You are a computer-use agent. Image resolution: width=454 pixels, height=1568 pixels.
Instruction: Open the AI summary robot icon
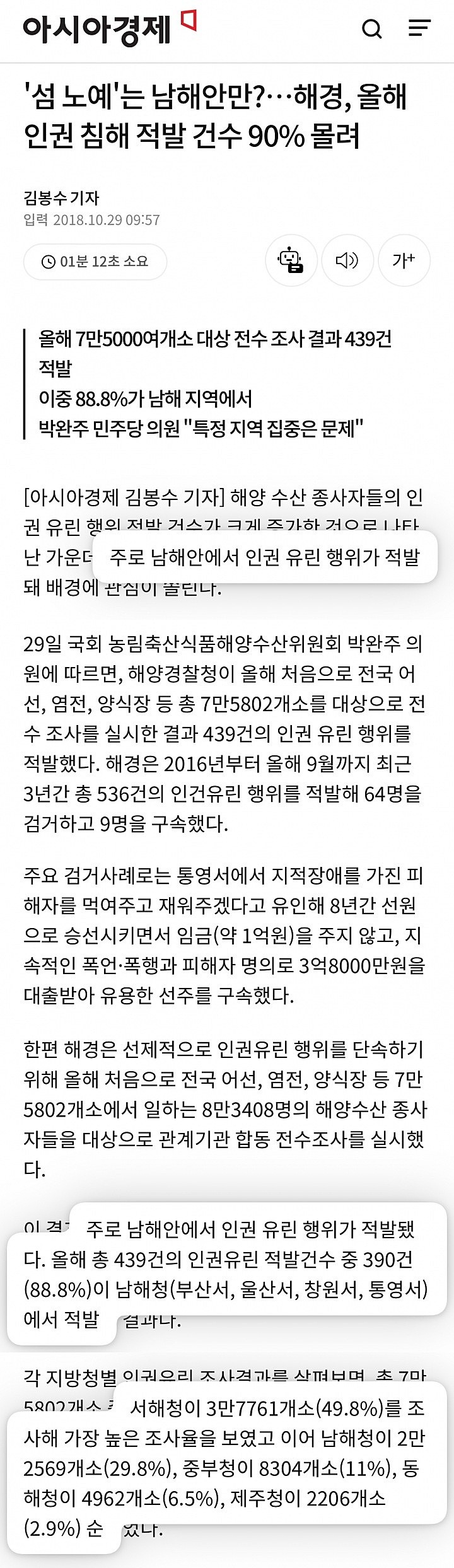[291, 260]
